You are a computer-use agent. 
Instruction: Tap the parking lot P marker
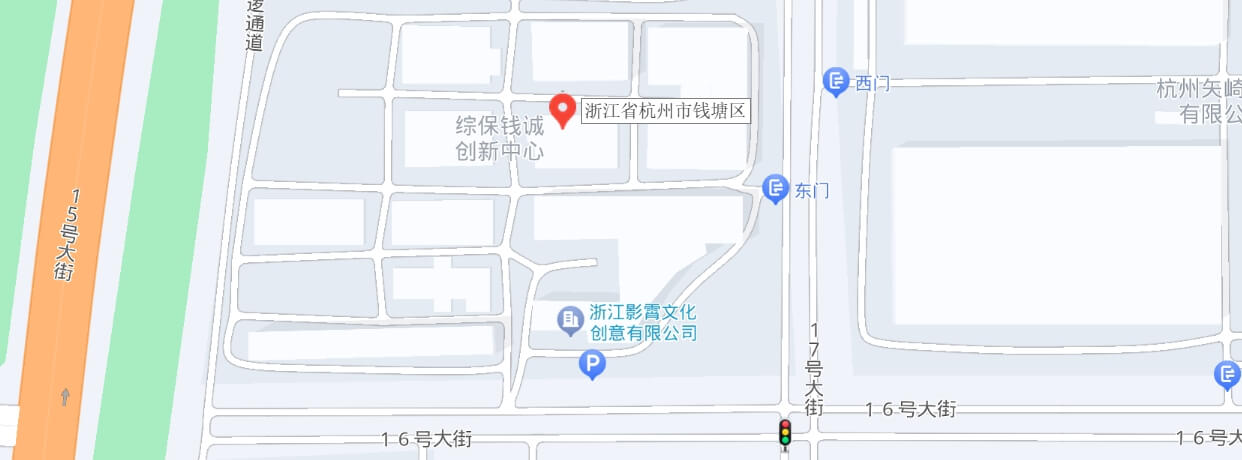tap(592, 366)
